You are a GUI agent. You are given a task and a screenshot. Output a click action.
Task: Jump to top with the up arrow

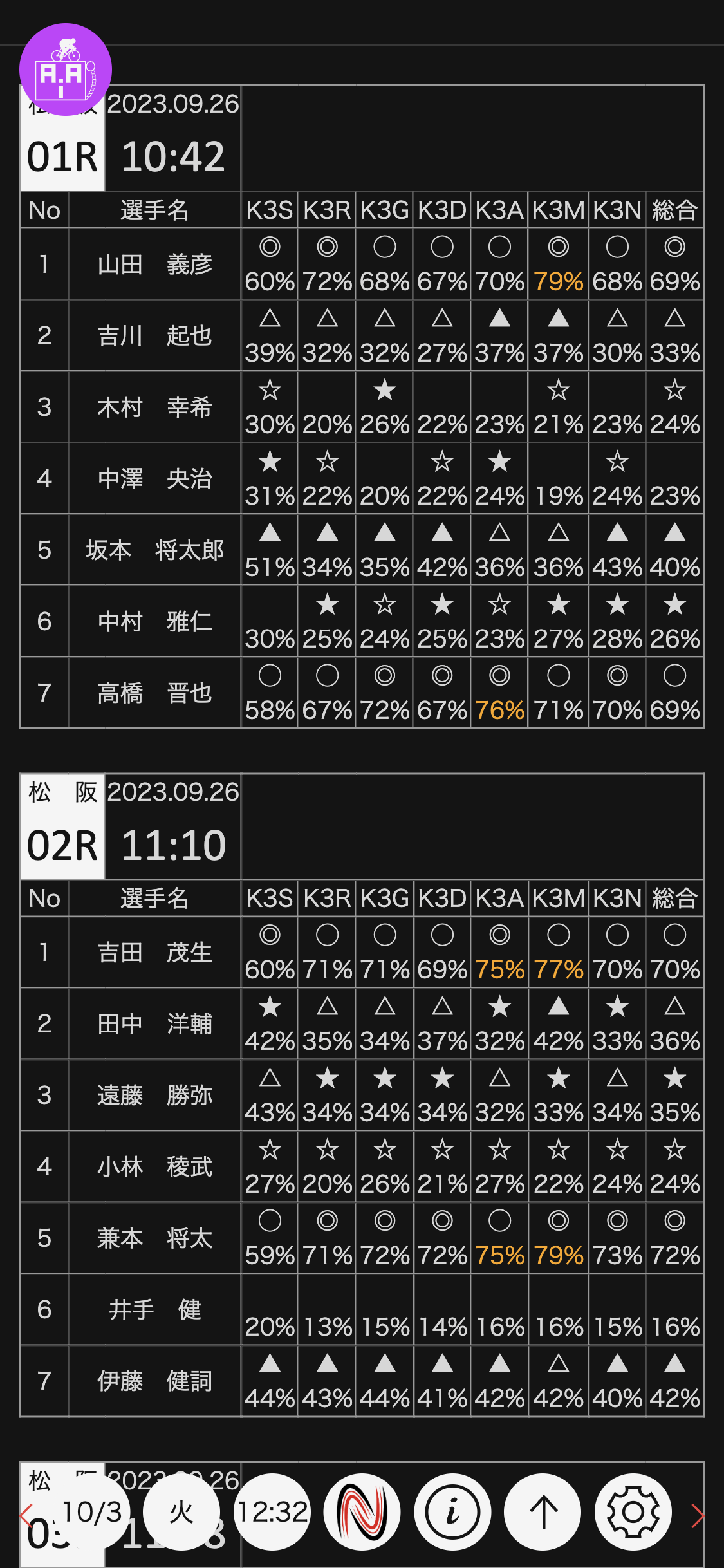[x=543, y=1512]
